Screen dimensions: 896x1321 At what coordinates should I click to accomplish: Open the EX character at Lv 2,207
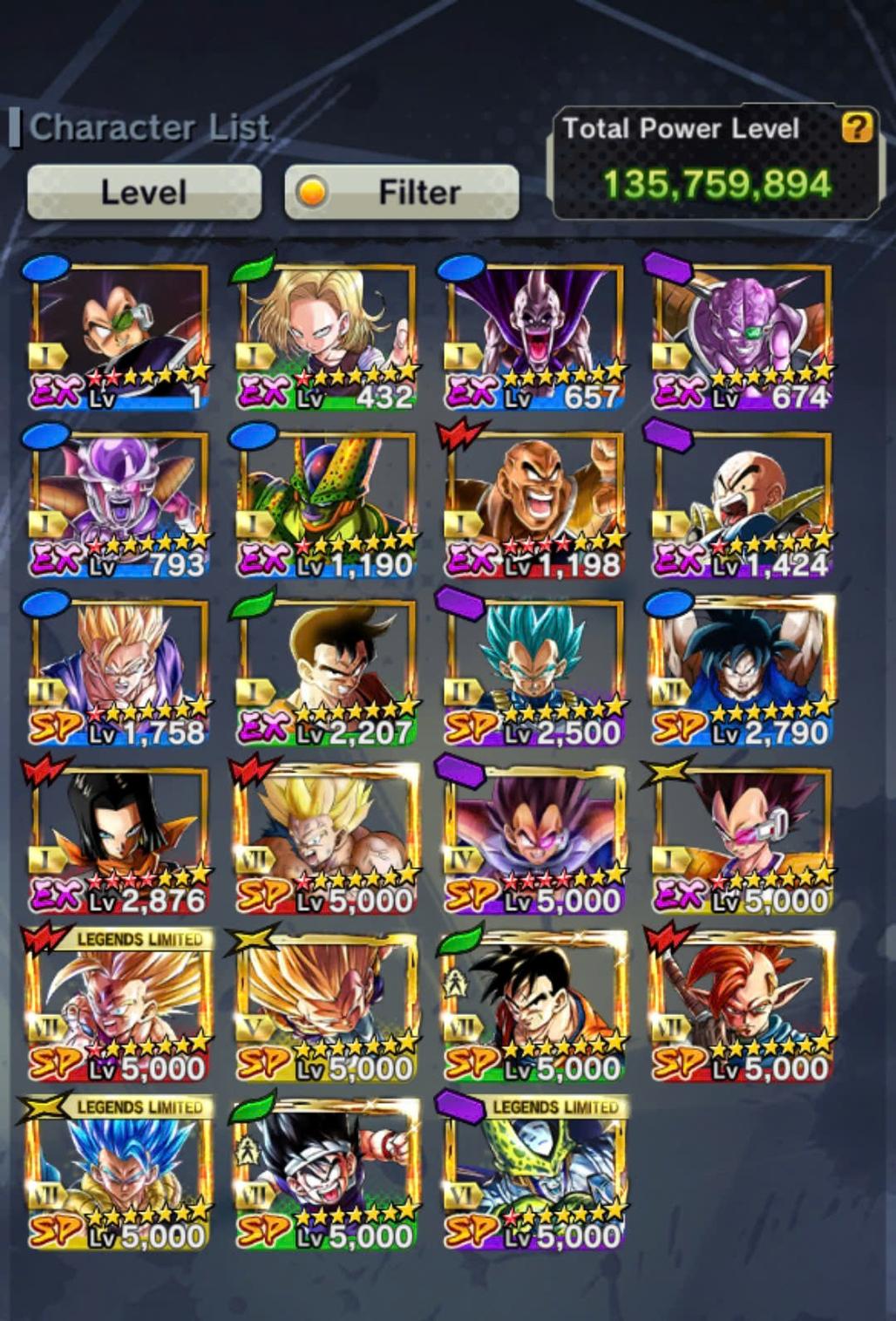[x=327, y=671]
